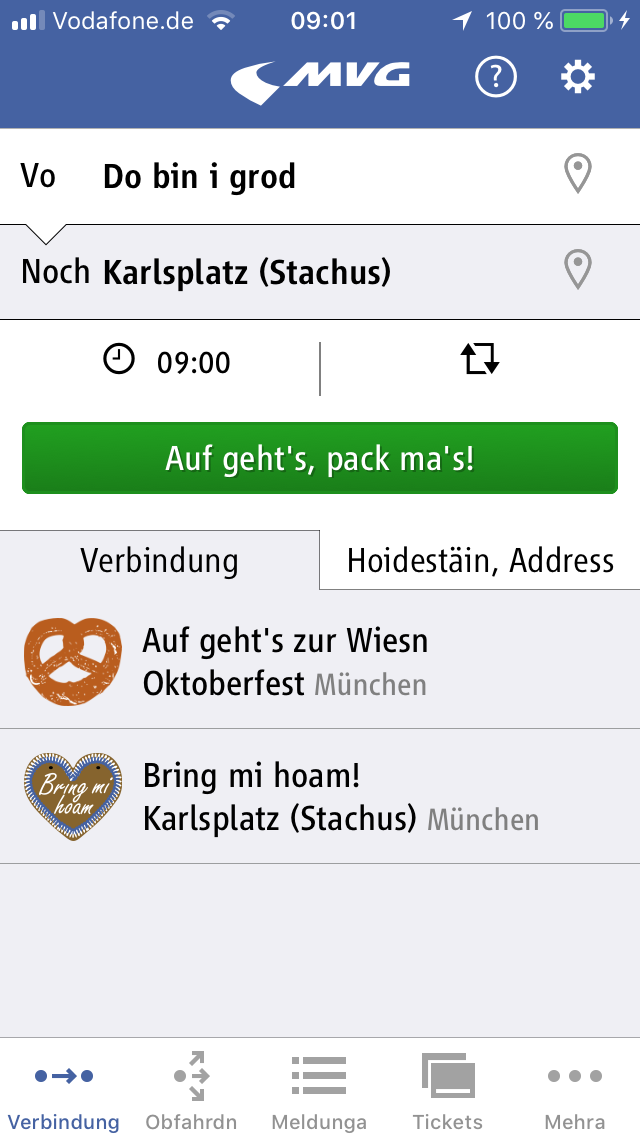Switch to the Obfahrdn tab
Viewport: 640px width, 1136px height.
(191, 1091)
